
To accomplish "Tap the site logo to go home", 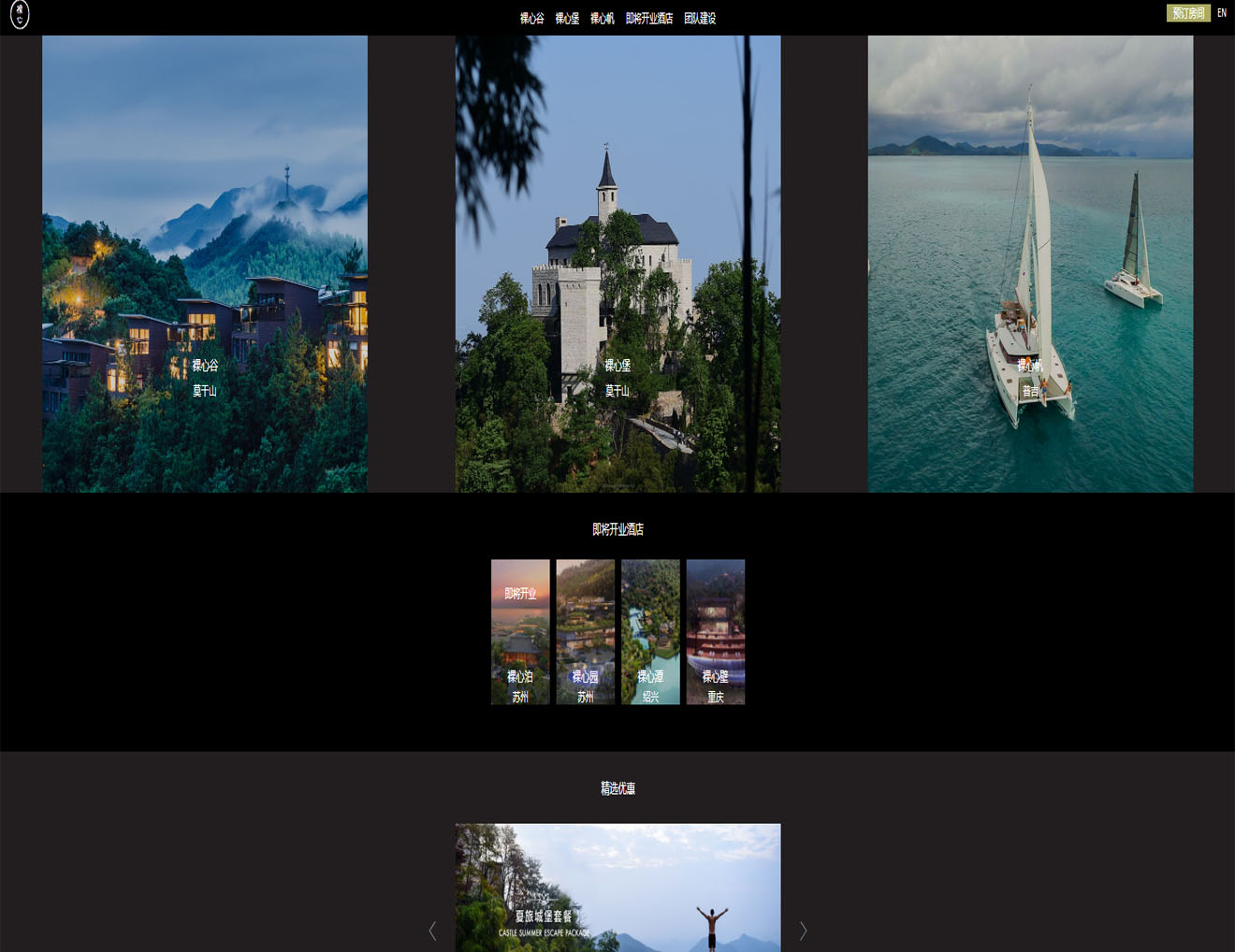I will click(x=20, y=14).
